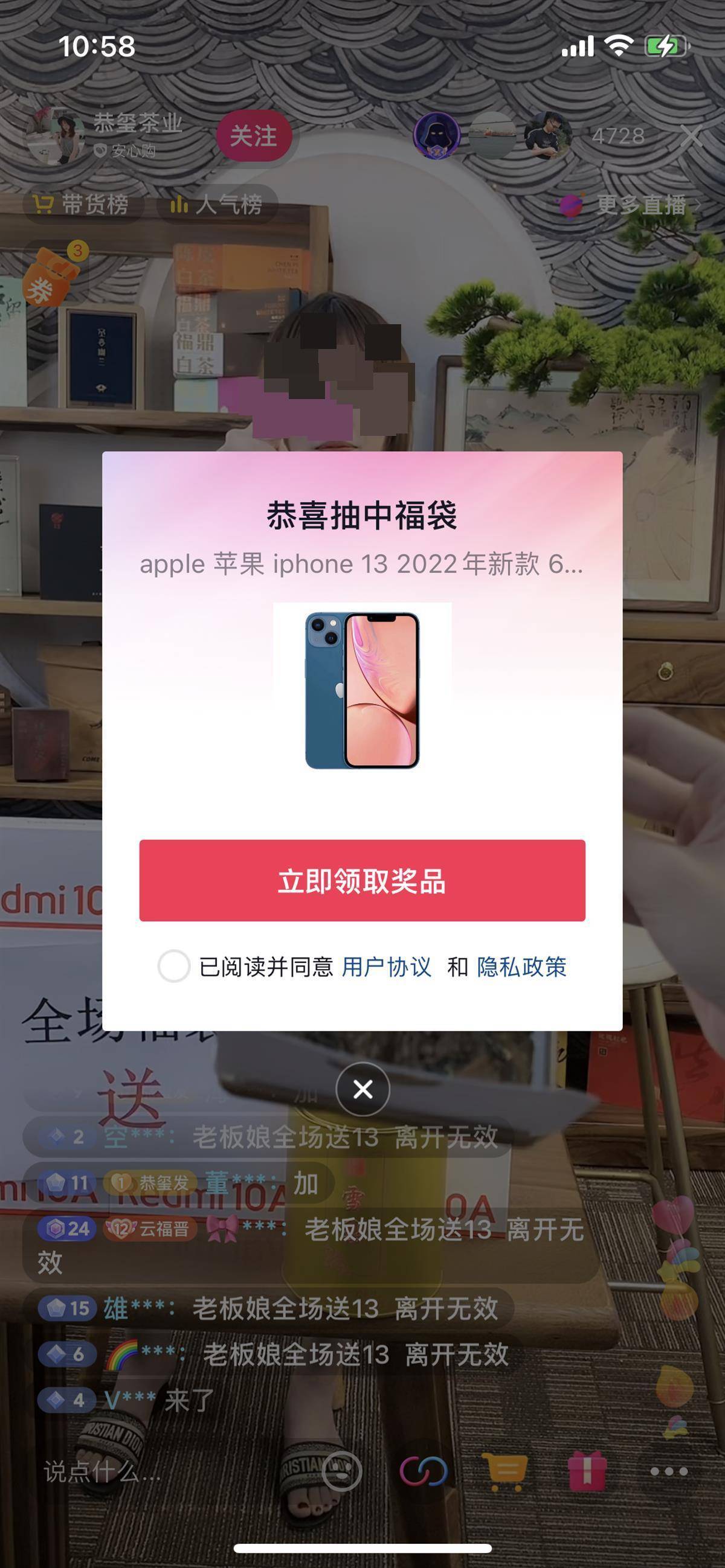The height and width of the screenshot is (1568, 725).
Task: Check the 已阅读并同意 agreement circle
Action: coord(173,966)
